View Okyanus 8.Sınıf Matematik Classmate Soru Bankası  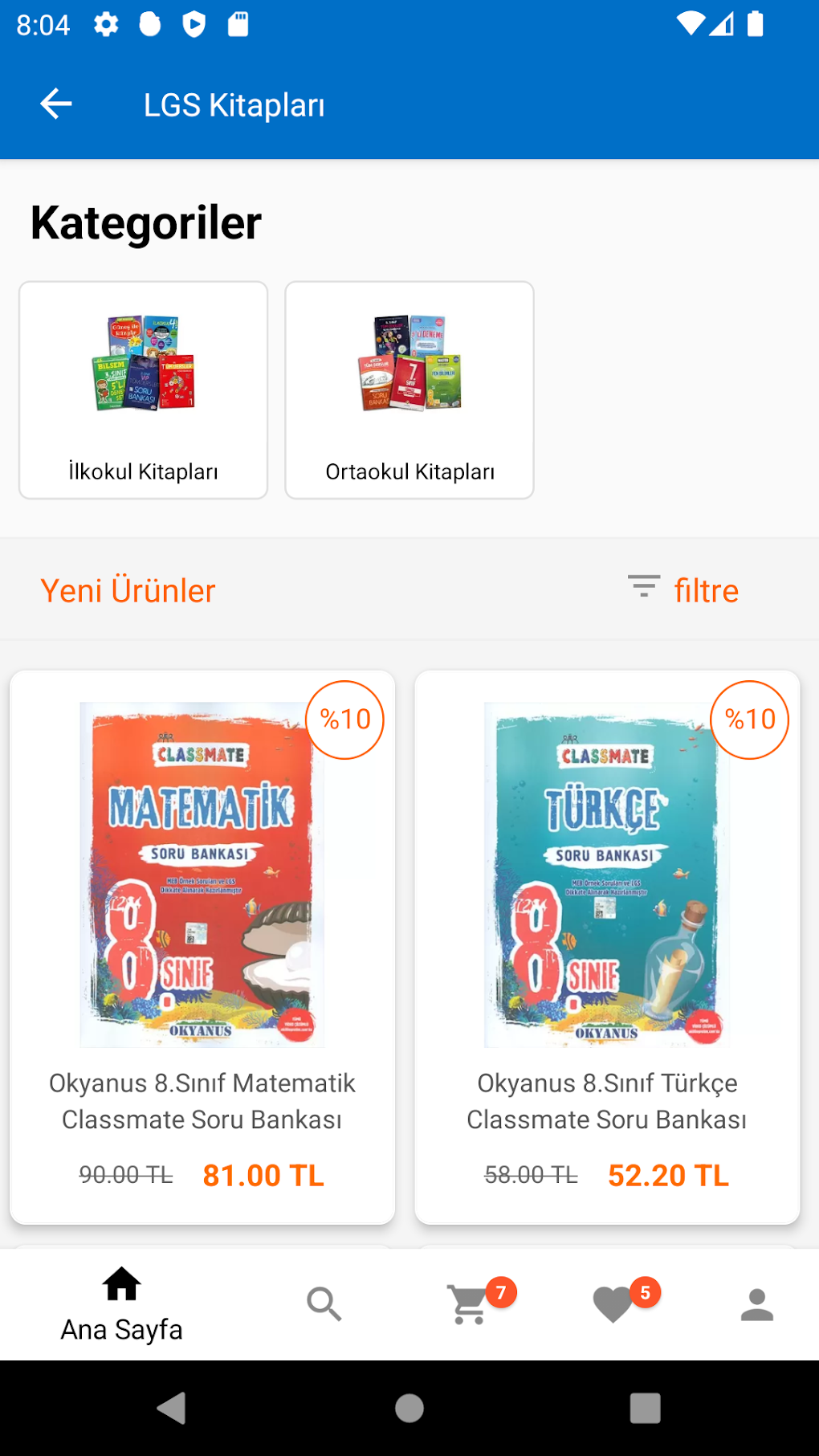pyautogui.click(x=202, y=948)
